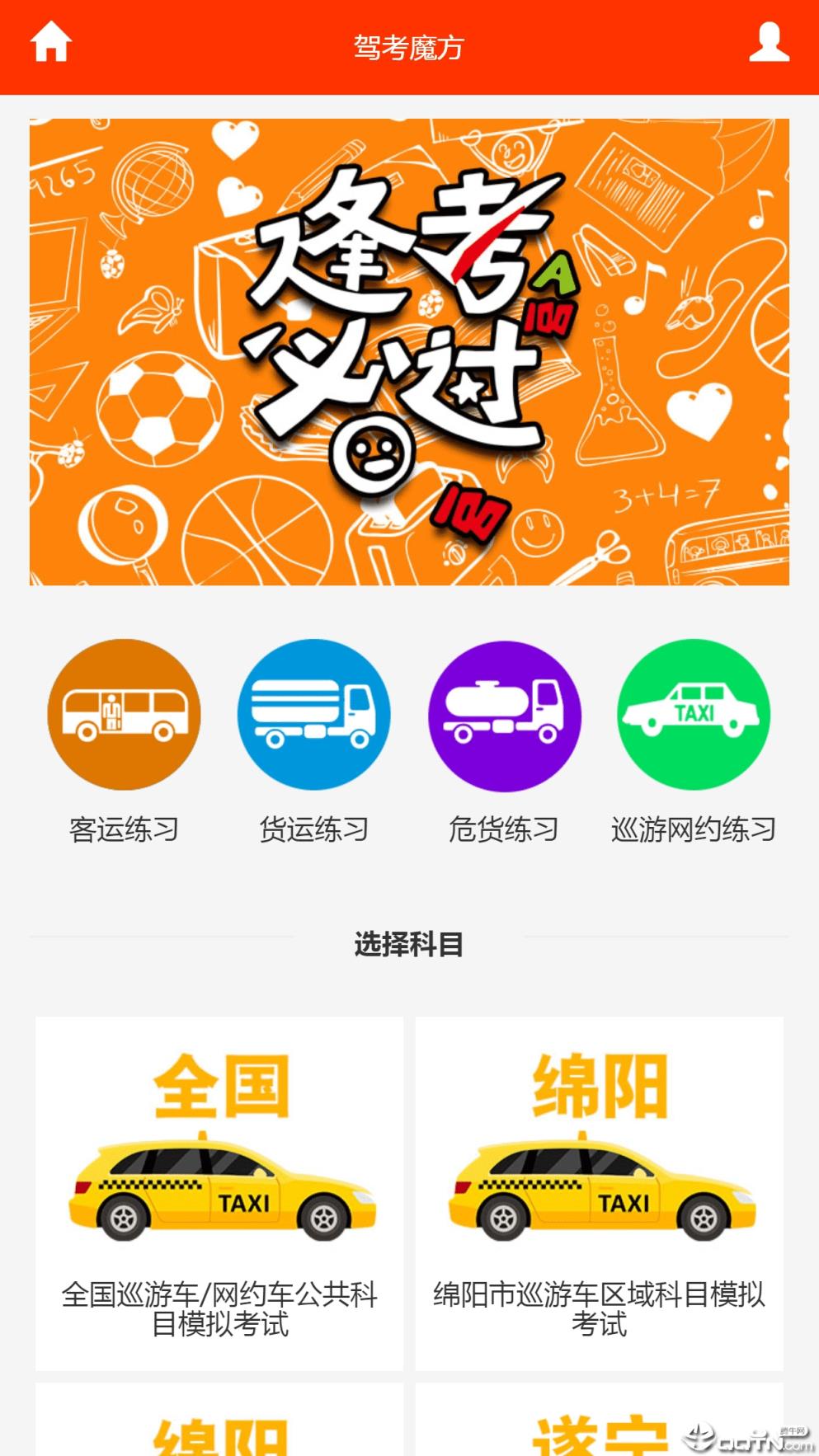Open the home icon in the header
The width and height of the screenshot is (819, 1456).
pyautogui.click(x=51, y=45)
